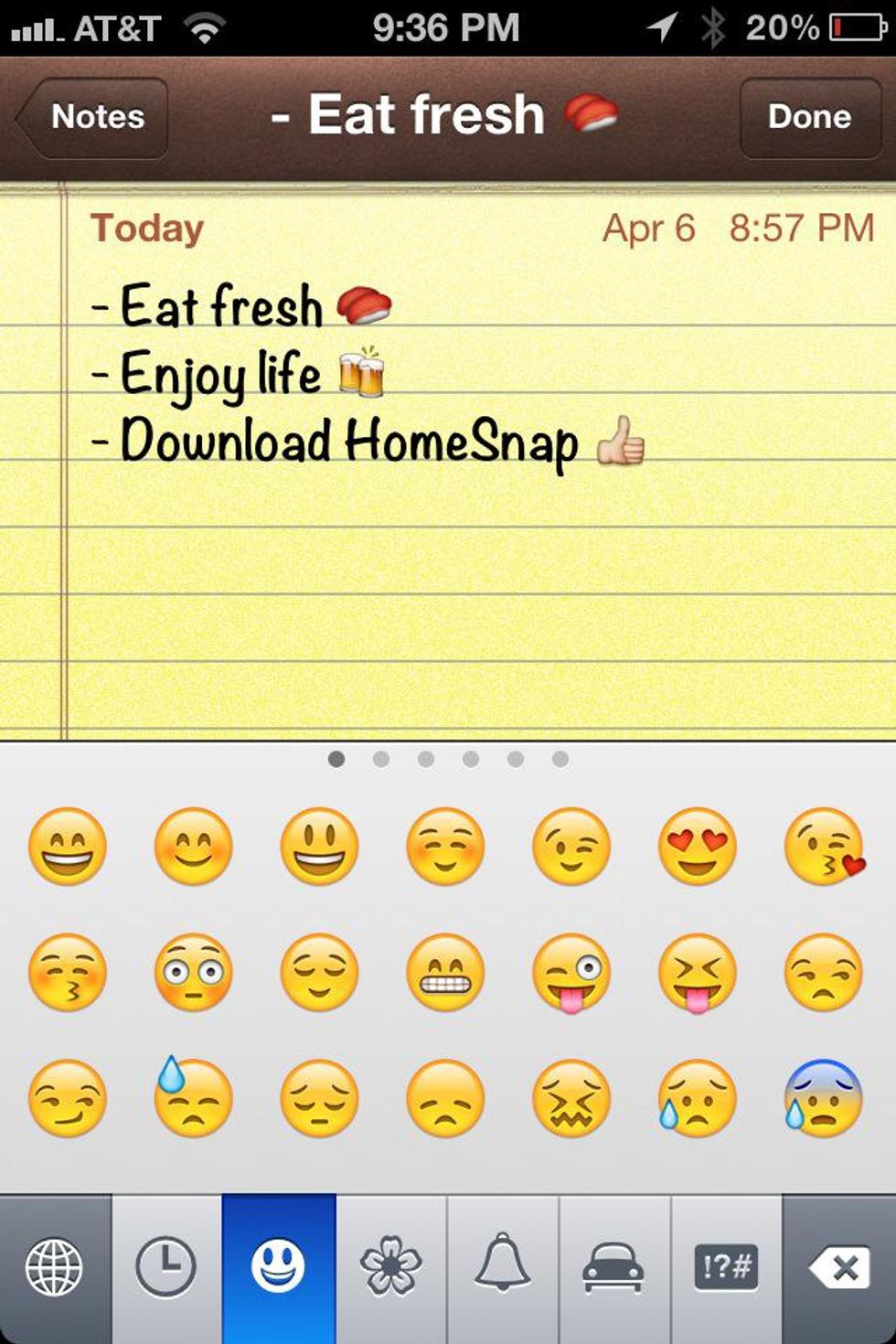Insert the confounded face emoji
Screen dimensions: 896x1344
point(571,1098)
